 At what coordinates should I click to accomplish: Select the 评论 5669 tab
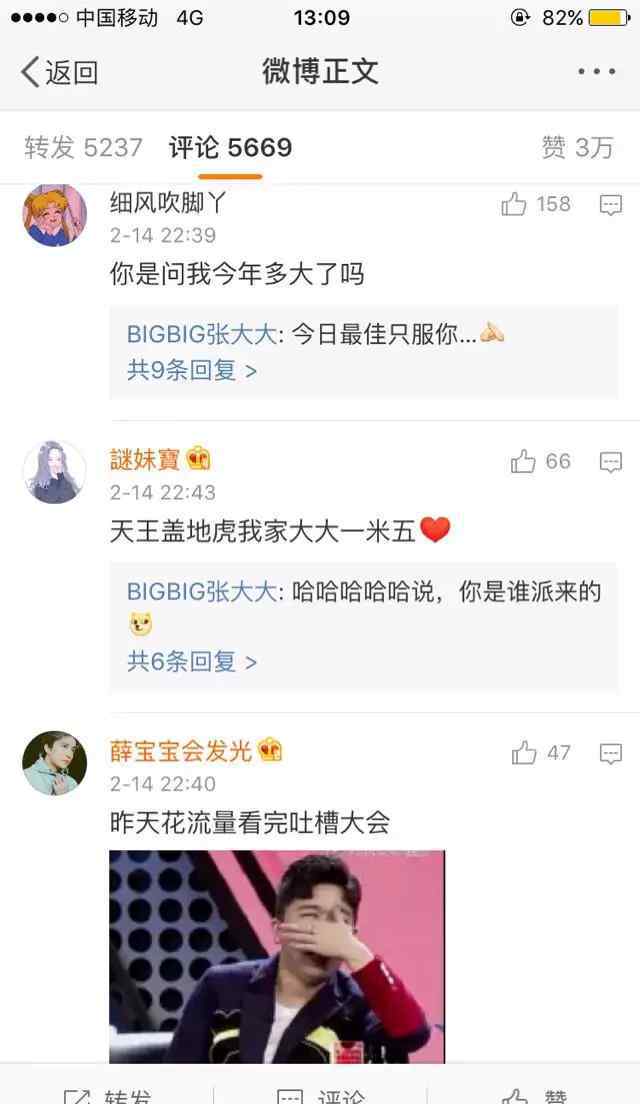tap(230, 148)
